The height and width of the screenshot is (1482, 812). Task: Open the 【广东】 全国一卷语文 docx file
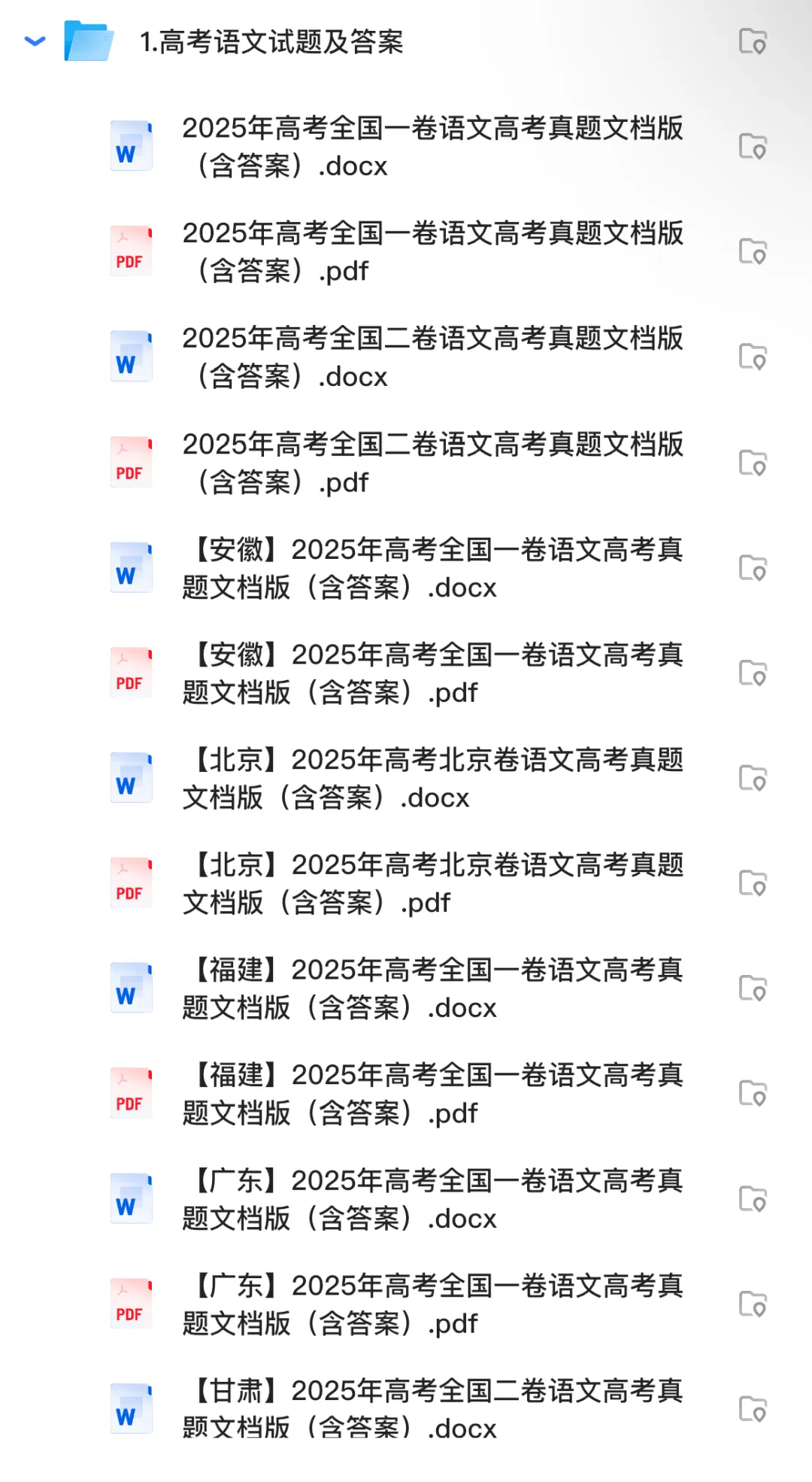pos(432,1199)
